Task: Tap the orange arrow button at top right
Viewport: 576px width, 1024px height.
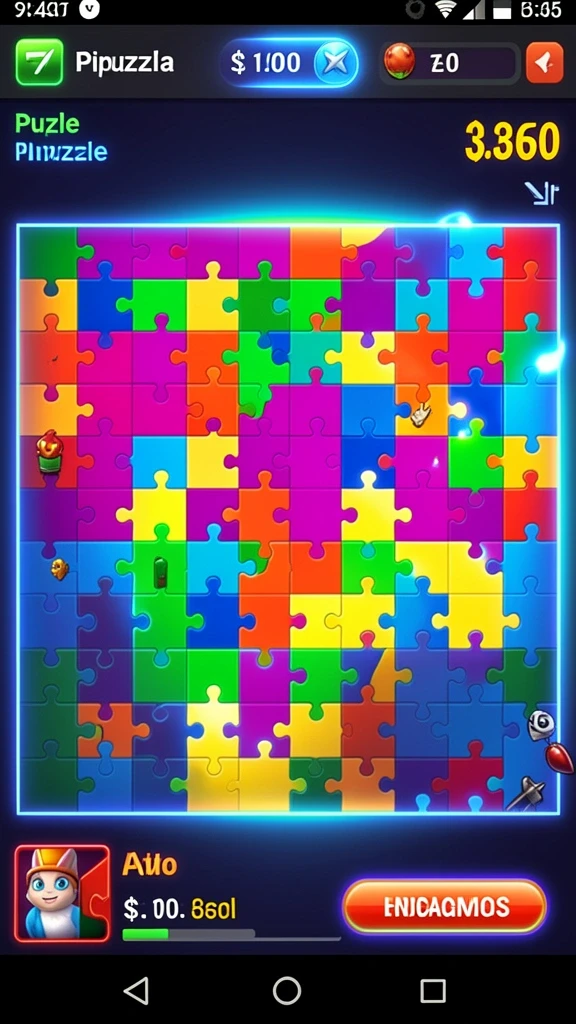Action: 545,63
